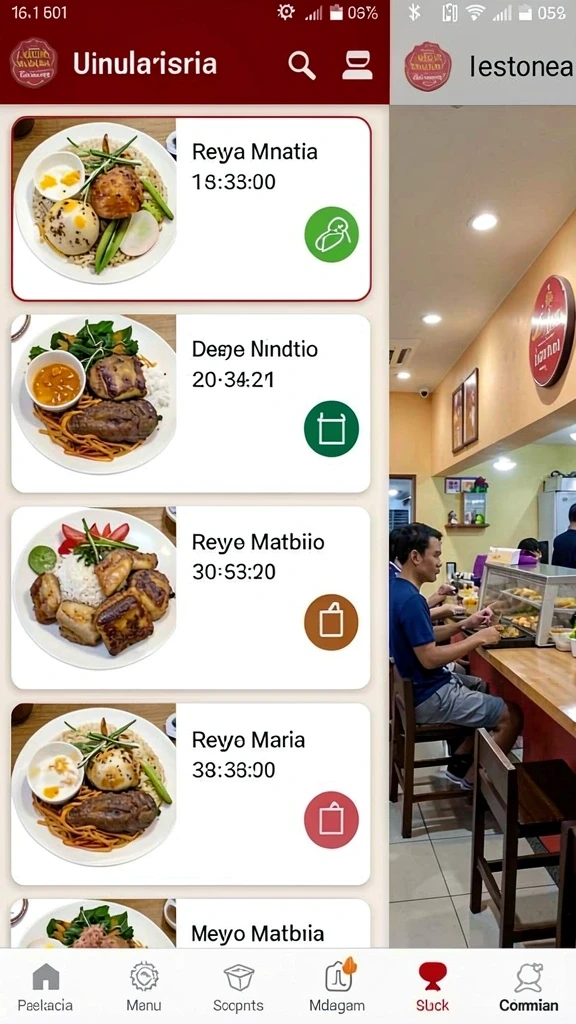The height and width of the screenshot is (1024, 576).
Task: Switch to the Cormian tab
Action: click(x=529, y=987)
